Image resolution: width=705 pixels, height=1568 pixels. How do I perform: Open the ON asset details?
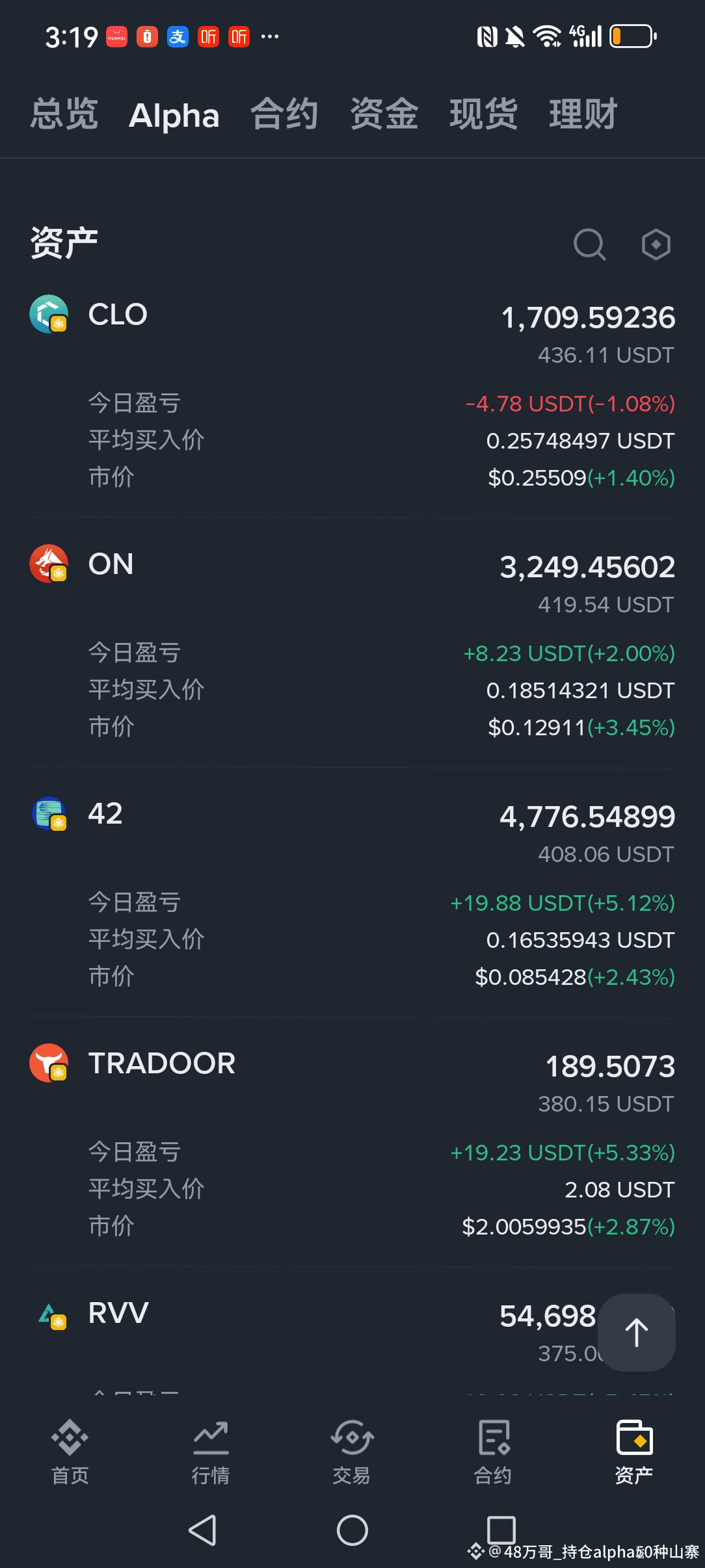pyautogui.click(x=111, y=565)
